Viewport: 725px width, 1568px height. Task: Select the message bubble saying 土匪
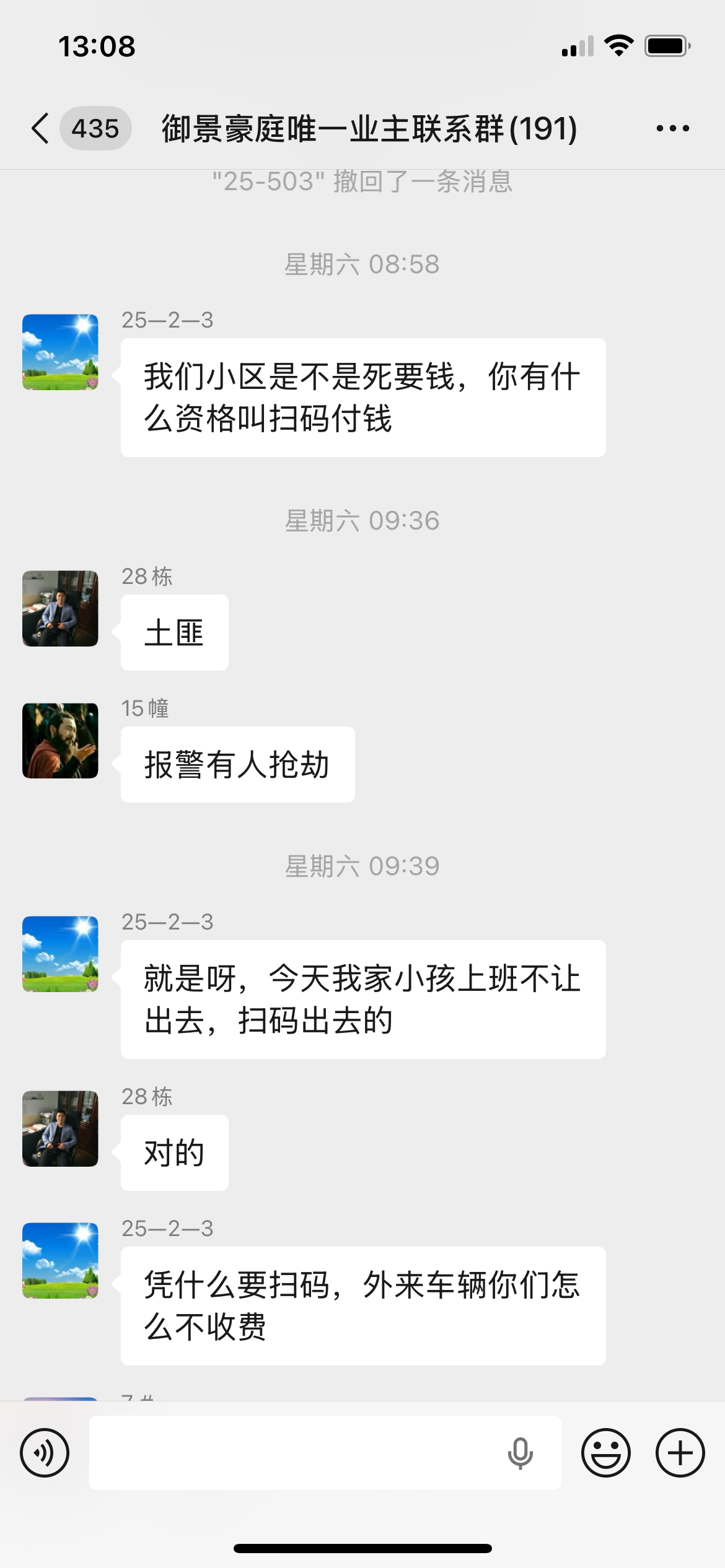[x=174, y=632]
